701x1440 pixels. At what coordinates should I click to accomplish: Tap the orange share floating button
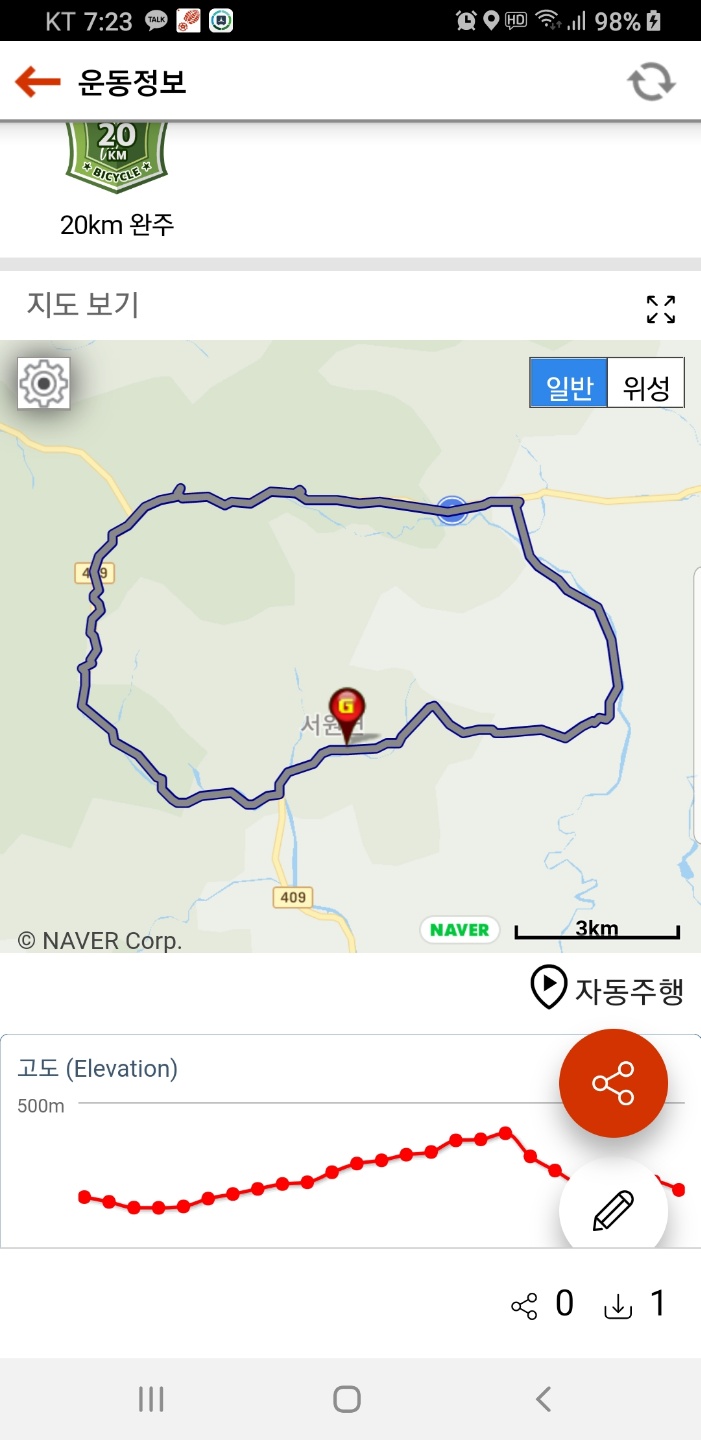[x=613, y=1083]
